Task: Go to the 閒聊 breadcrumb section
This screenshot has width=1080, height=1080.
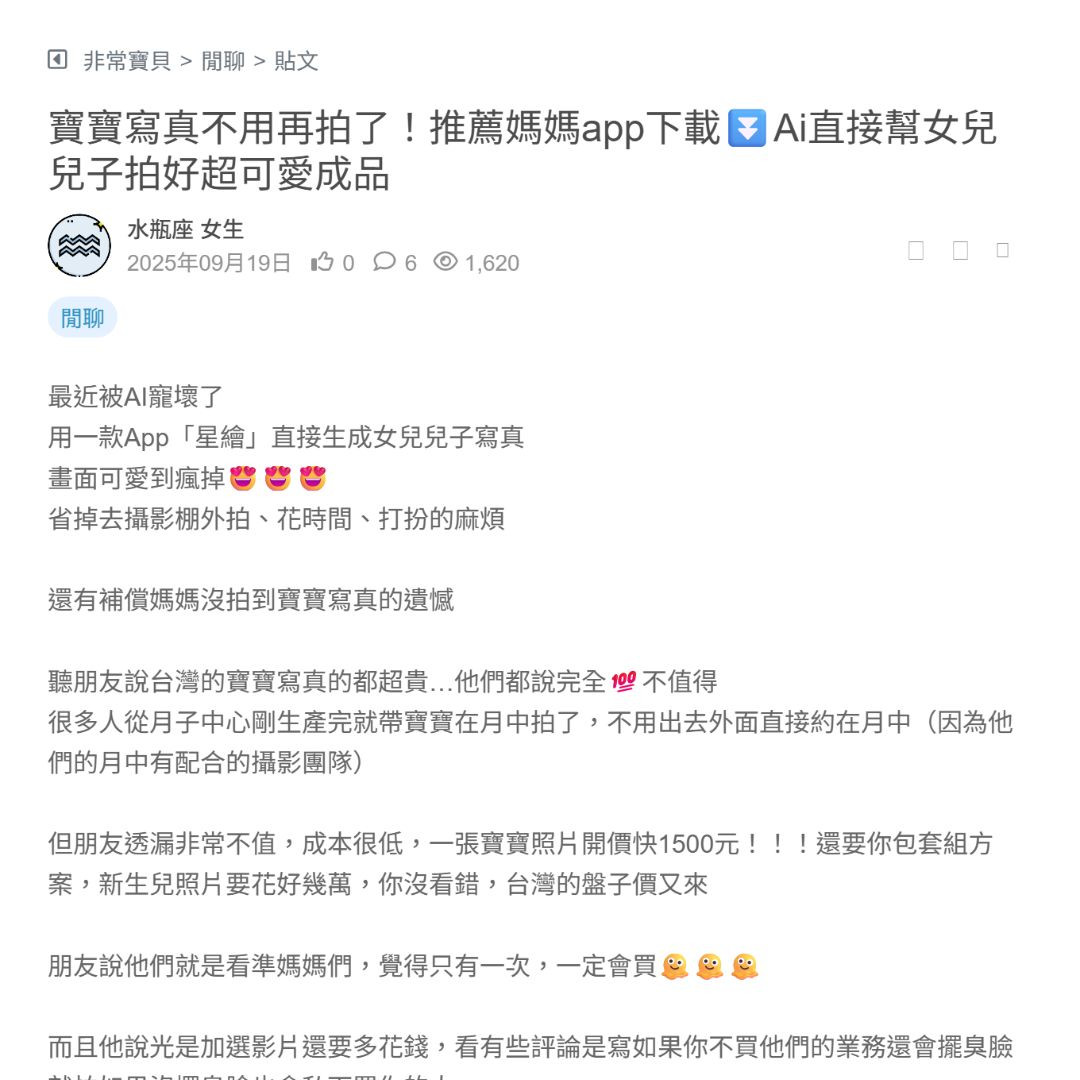Action: tap(223, 61)
